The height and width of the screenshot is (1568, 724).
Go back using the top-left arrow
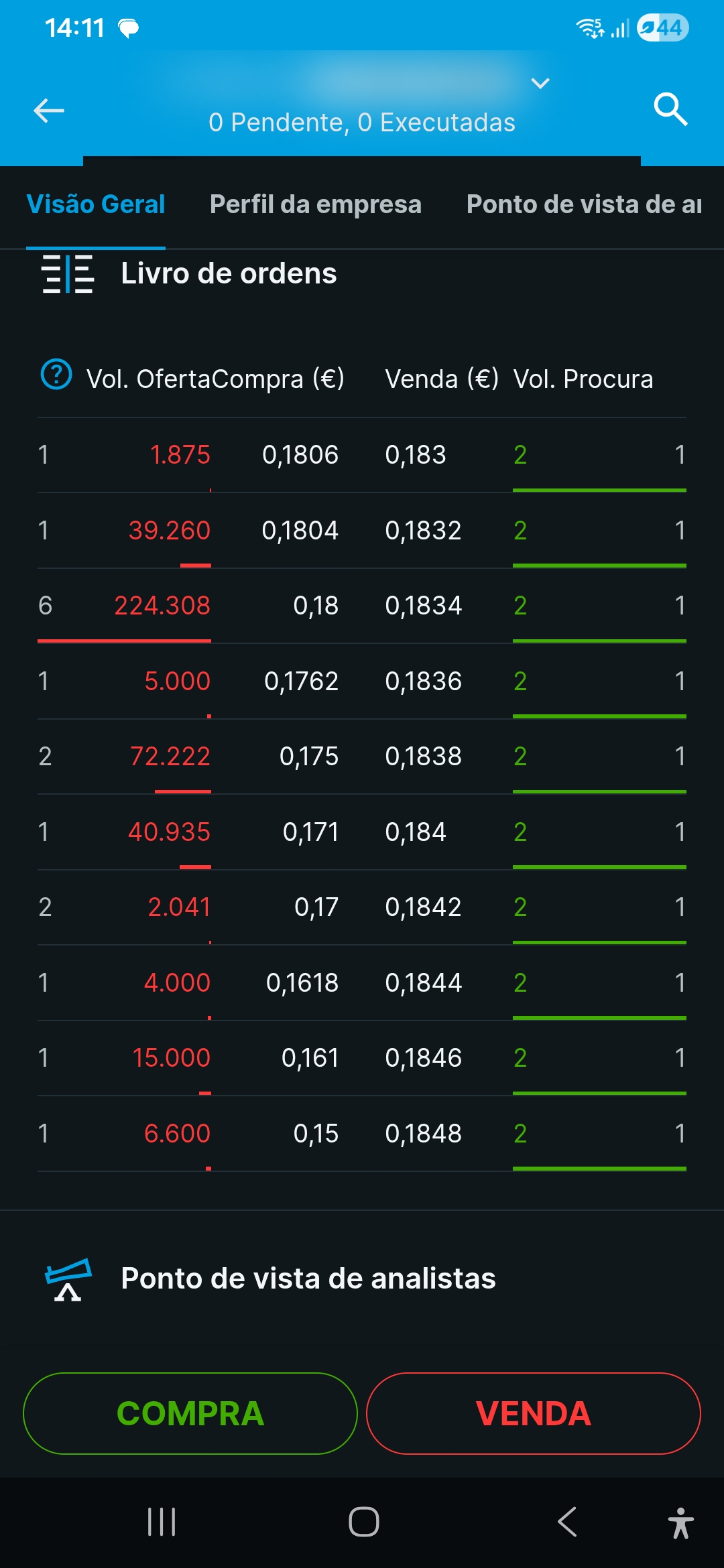49,111
